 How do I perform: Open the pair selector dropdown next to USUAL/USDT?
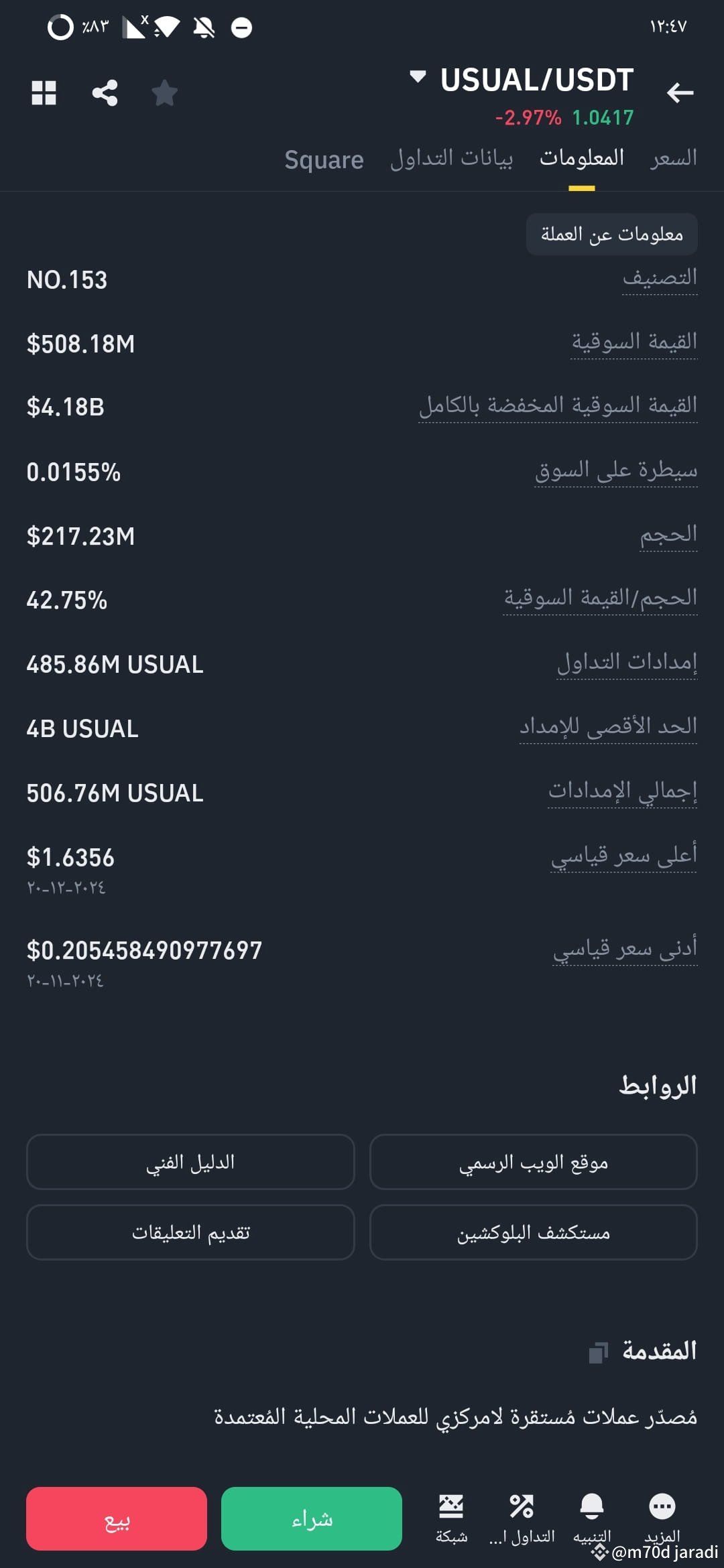pos(418,77)
